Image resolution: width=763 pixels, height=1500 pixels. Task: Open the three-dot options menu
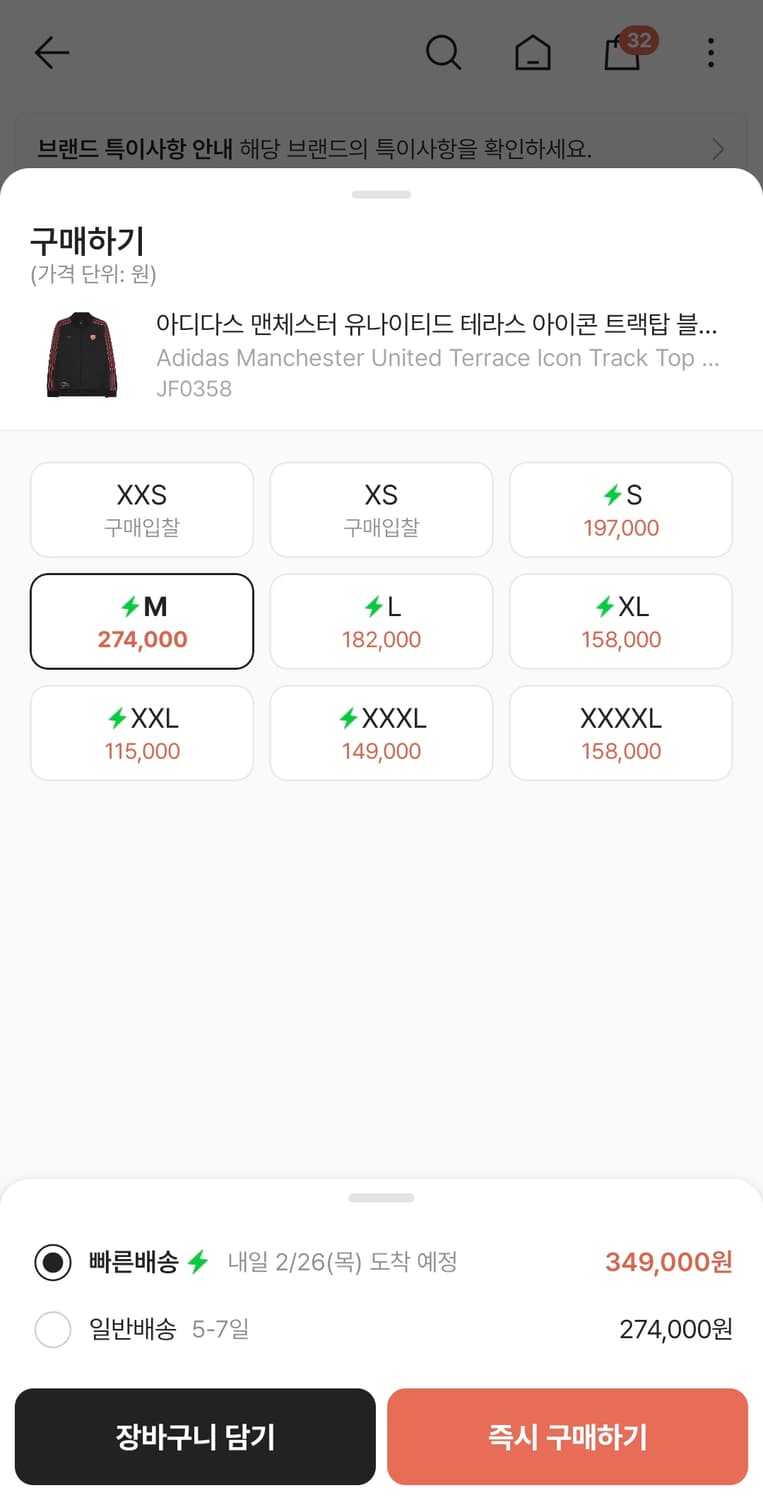[x=710, y=53]
